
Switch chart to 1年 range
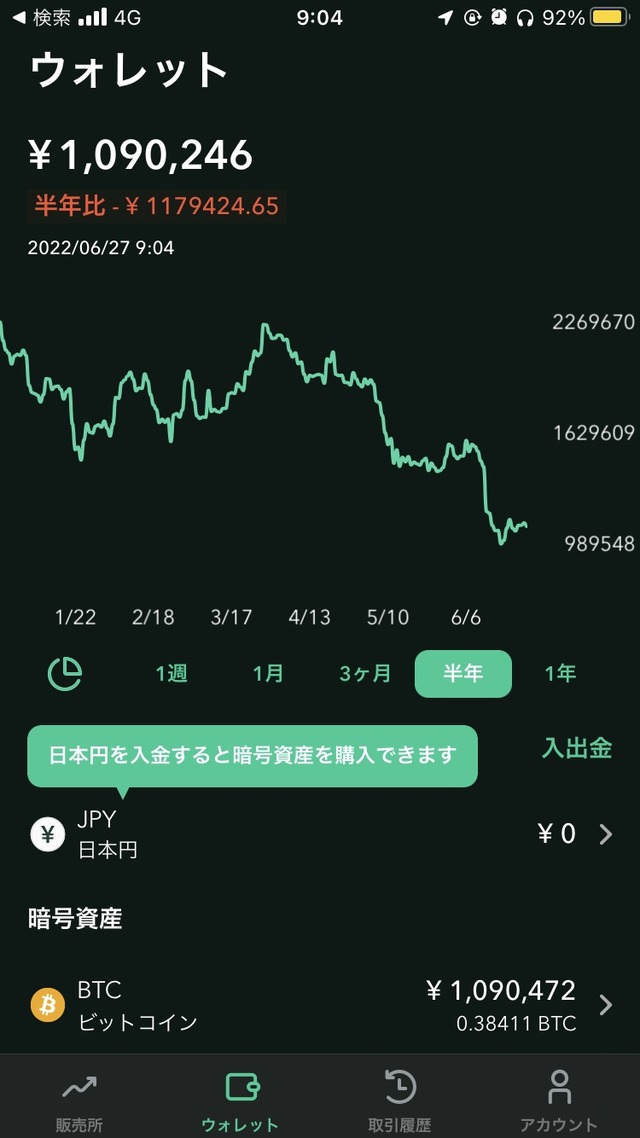[560, 673]
